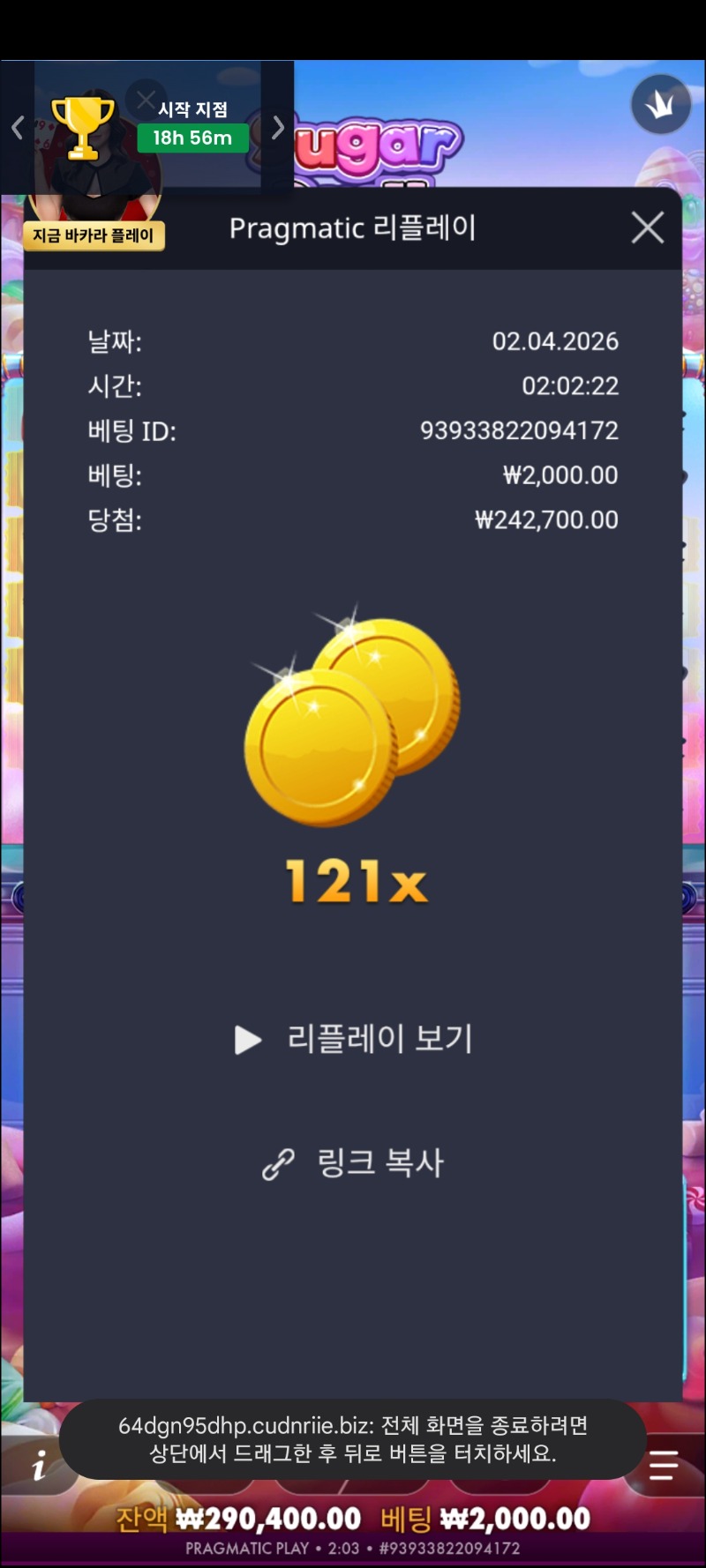Go to the previous promo banner

[17, 128]
